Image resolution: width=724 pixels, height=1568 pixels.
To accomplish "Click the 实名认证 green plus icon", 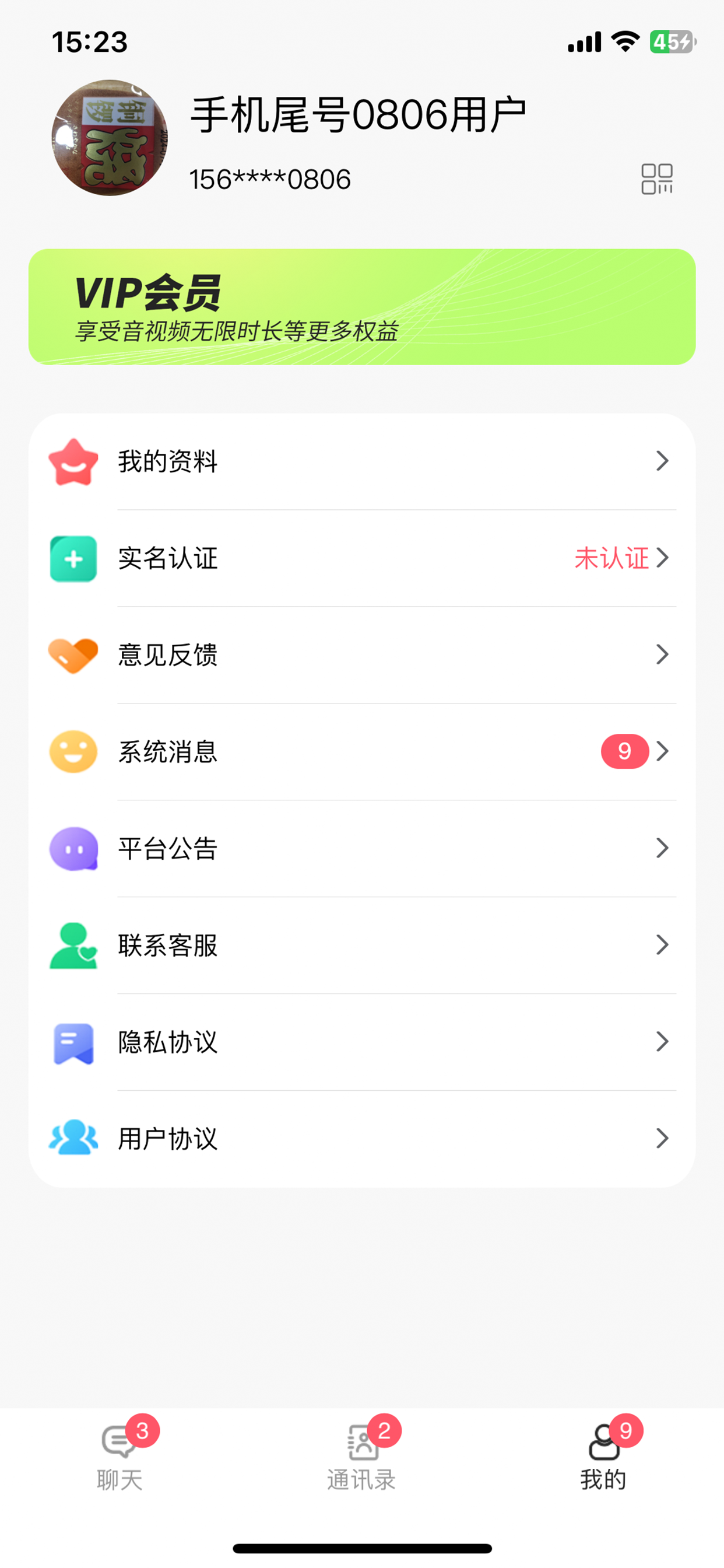I will click(73, 559).
